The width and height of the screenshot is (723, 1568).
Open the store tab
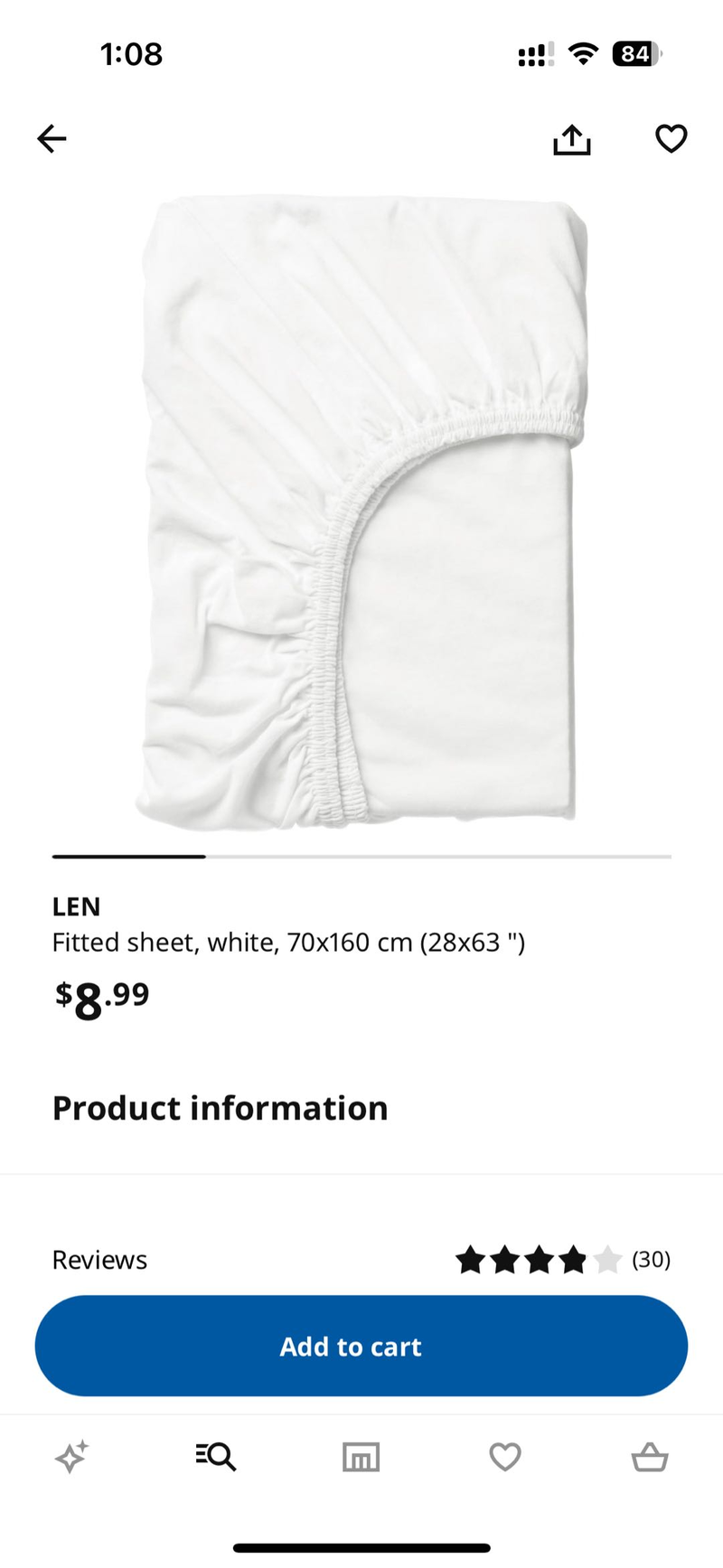tap(361, 1457)
